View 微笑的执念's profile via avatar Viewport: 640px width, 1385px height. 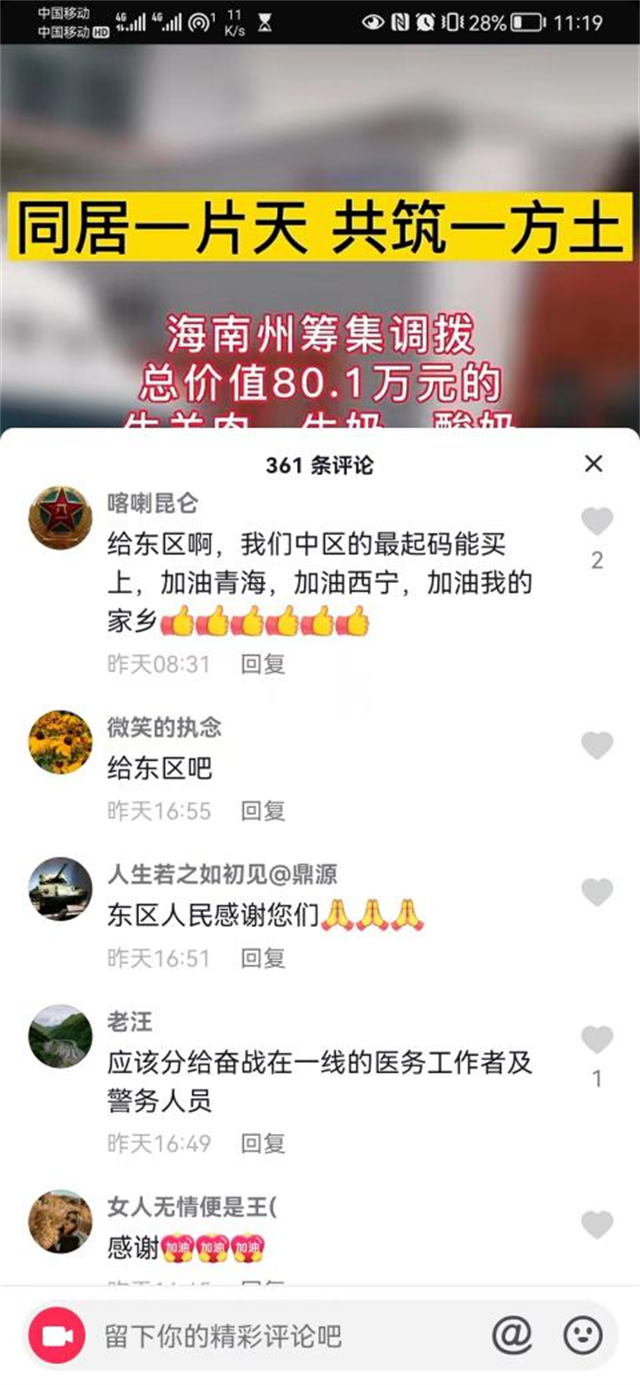pyautogui.click(x=60, y=742)
